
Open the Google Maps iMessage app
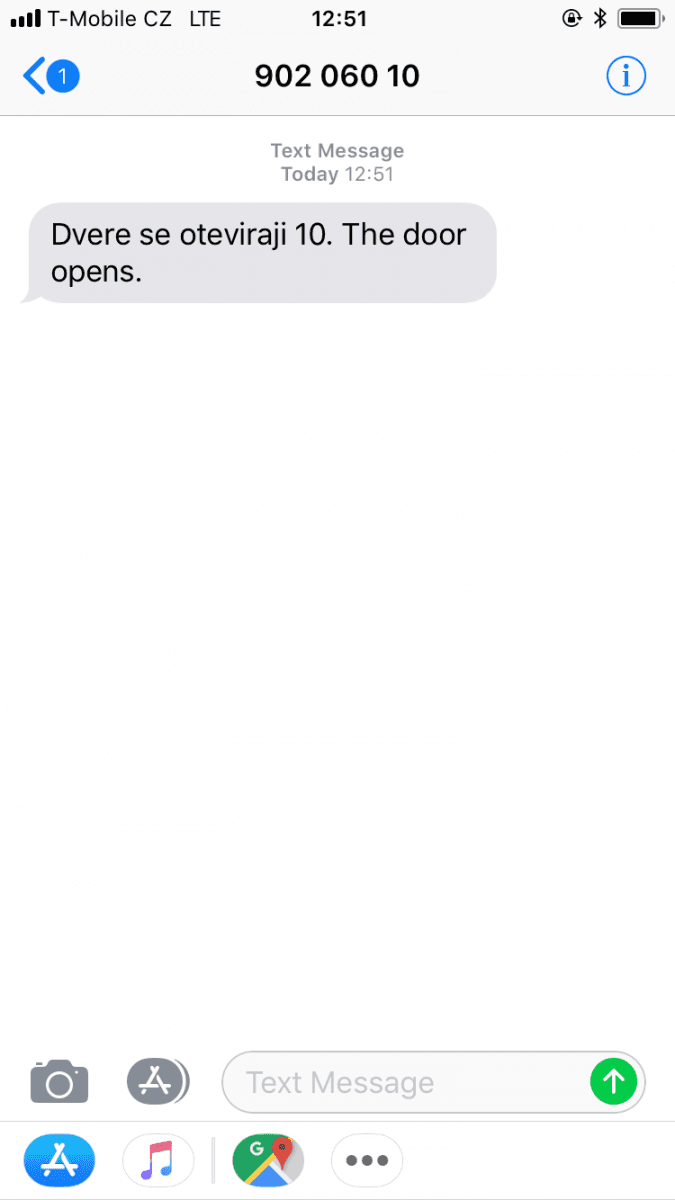[267, 1161]
